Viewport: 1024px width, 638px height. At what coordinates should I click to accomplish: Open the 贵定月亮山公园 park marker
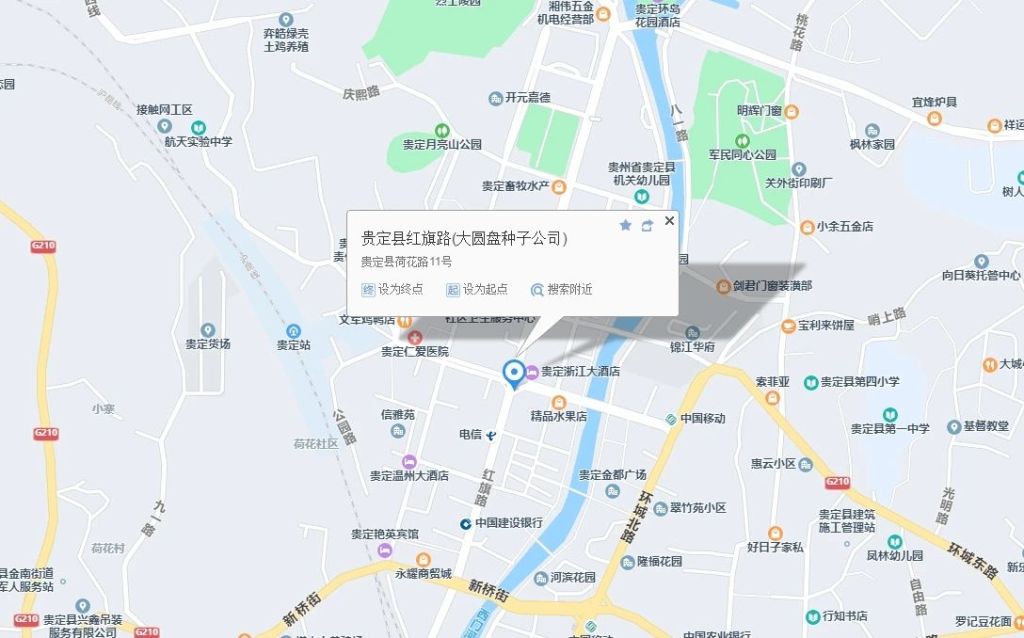tap(441, 130)
